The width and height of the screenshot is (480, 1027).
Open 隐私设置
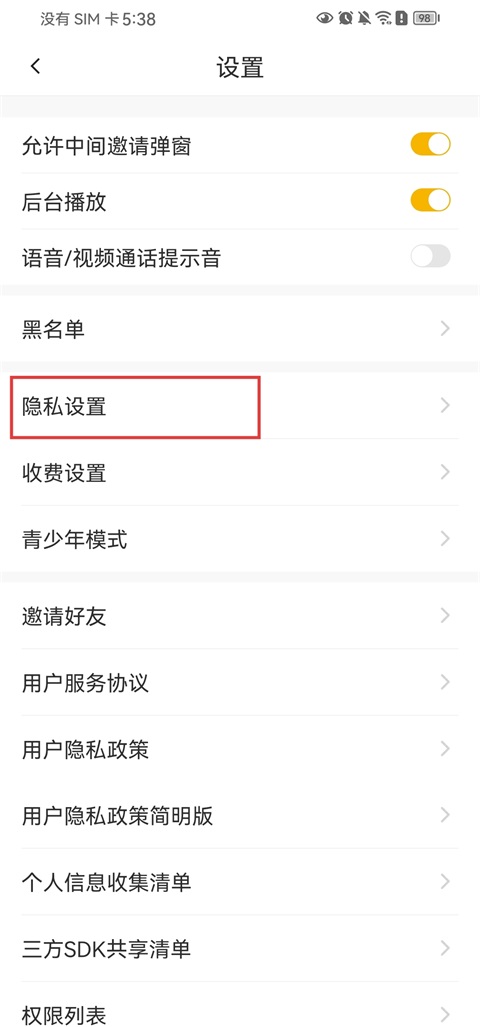[x=240, y=406]
